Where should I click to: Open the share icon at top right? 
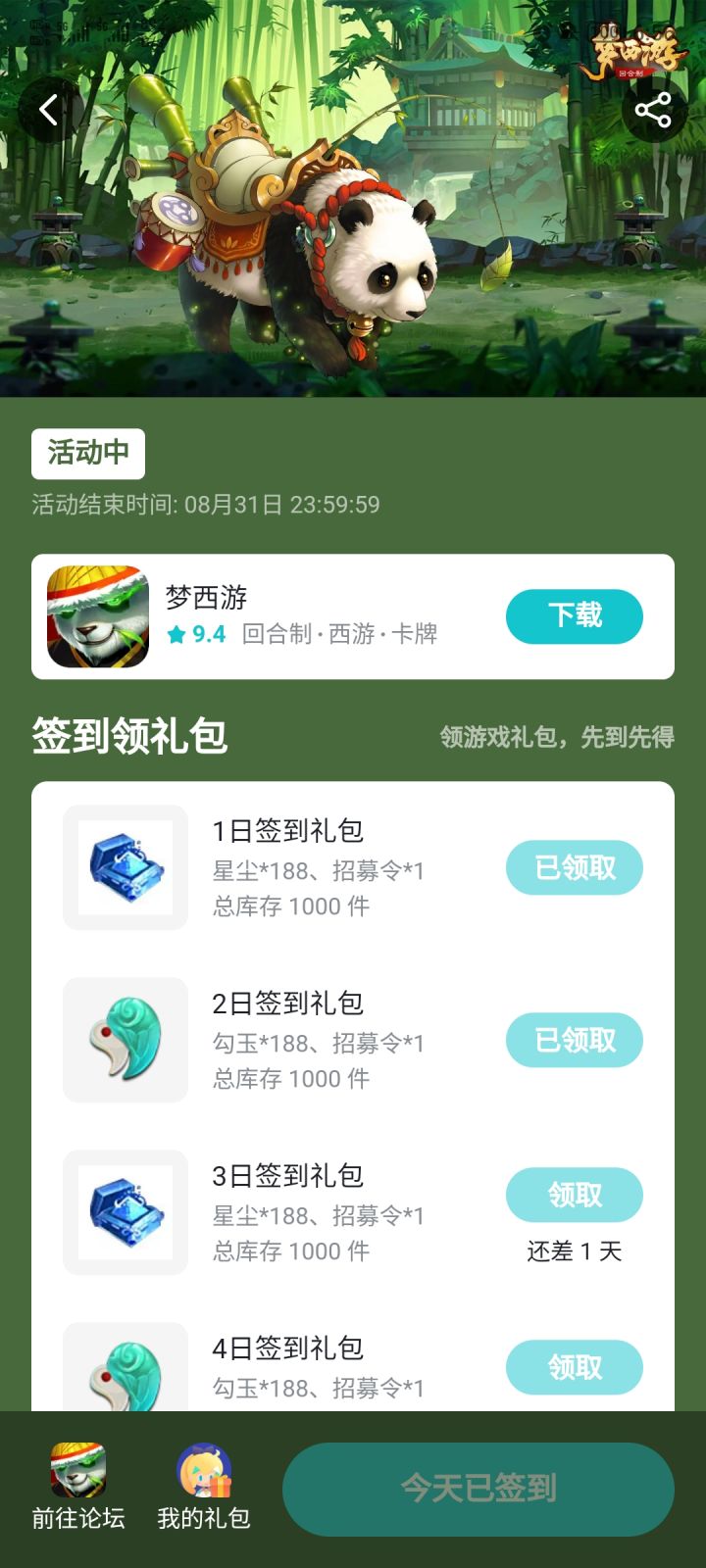pyautogui.click(x=652, y=109)
